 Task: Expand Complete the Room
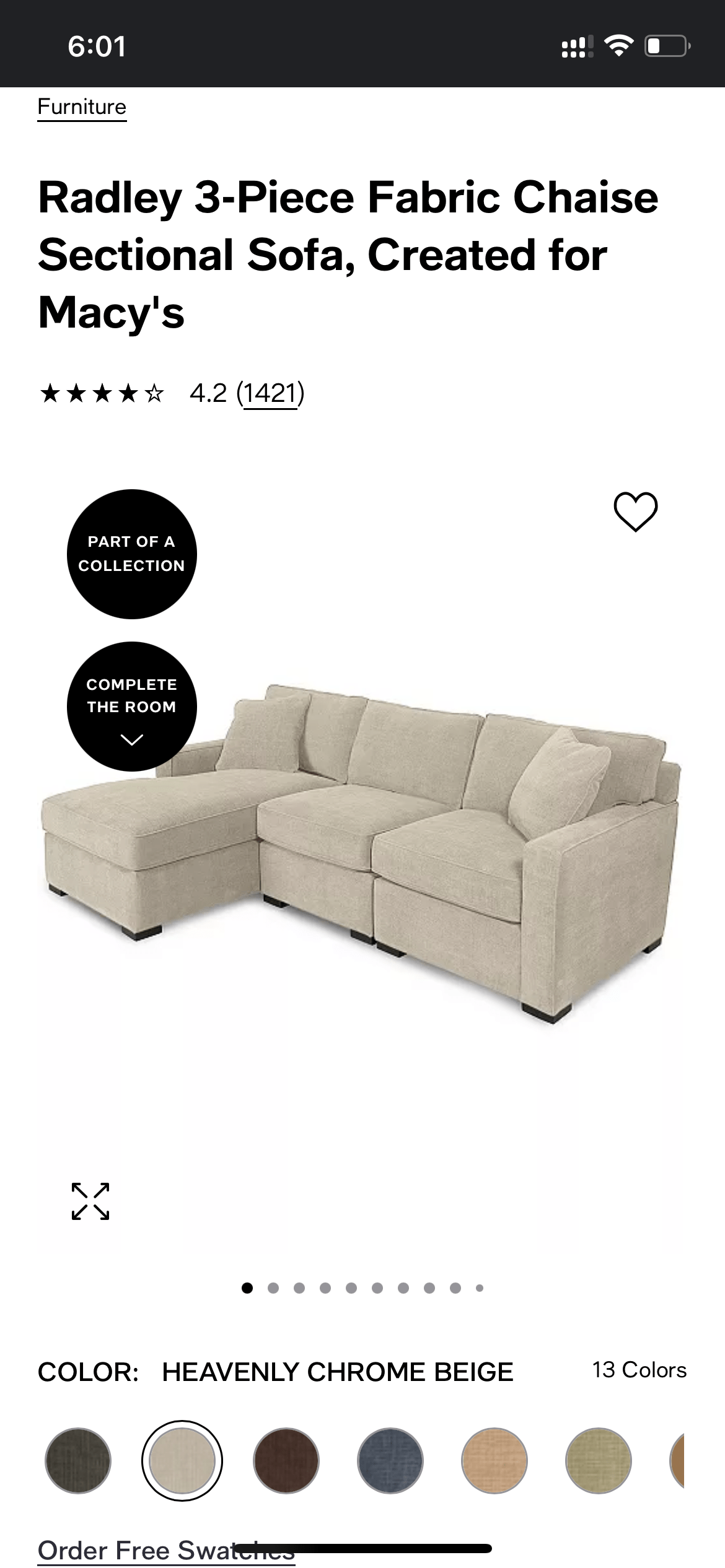[x=131, y=707]
